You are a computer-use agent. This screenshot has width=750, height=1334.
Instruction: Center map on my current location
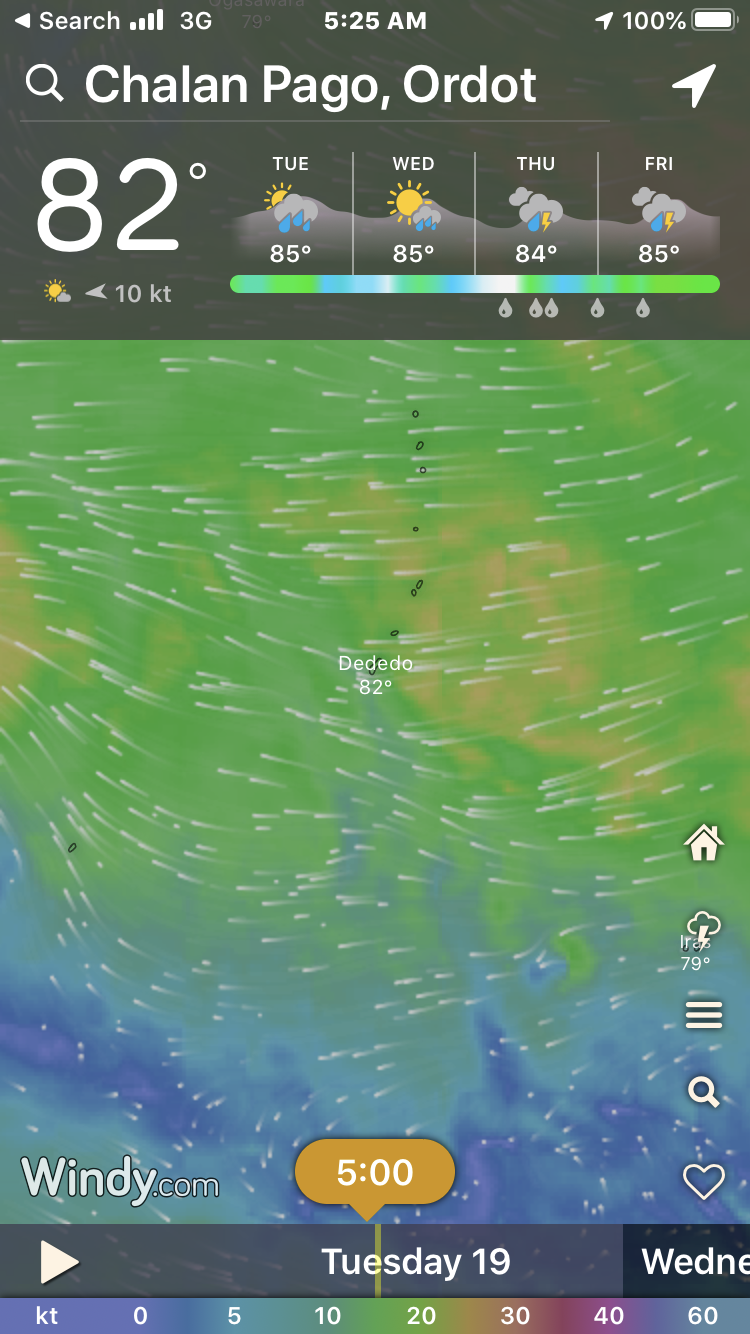(694, 86)
